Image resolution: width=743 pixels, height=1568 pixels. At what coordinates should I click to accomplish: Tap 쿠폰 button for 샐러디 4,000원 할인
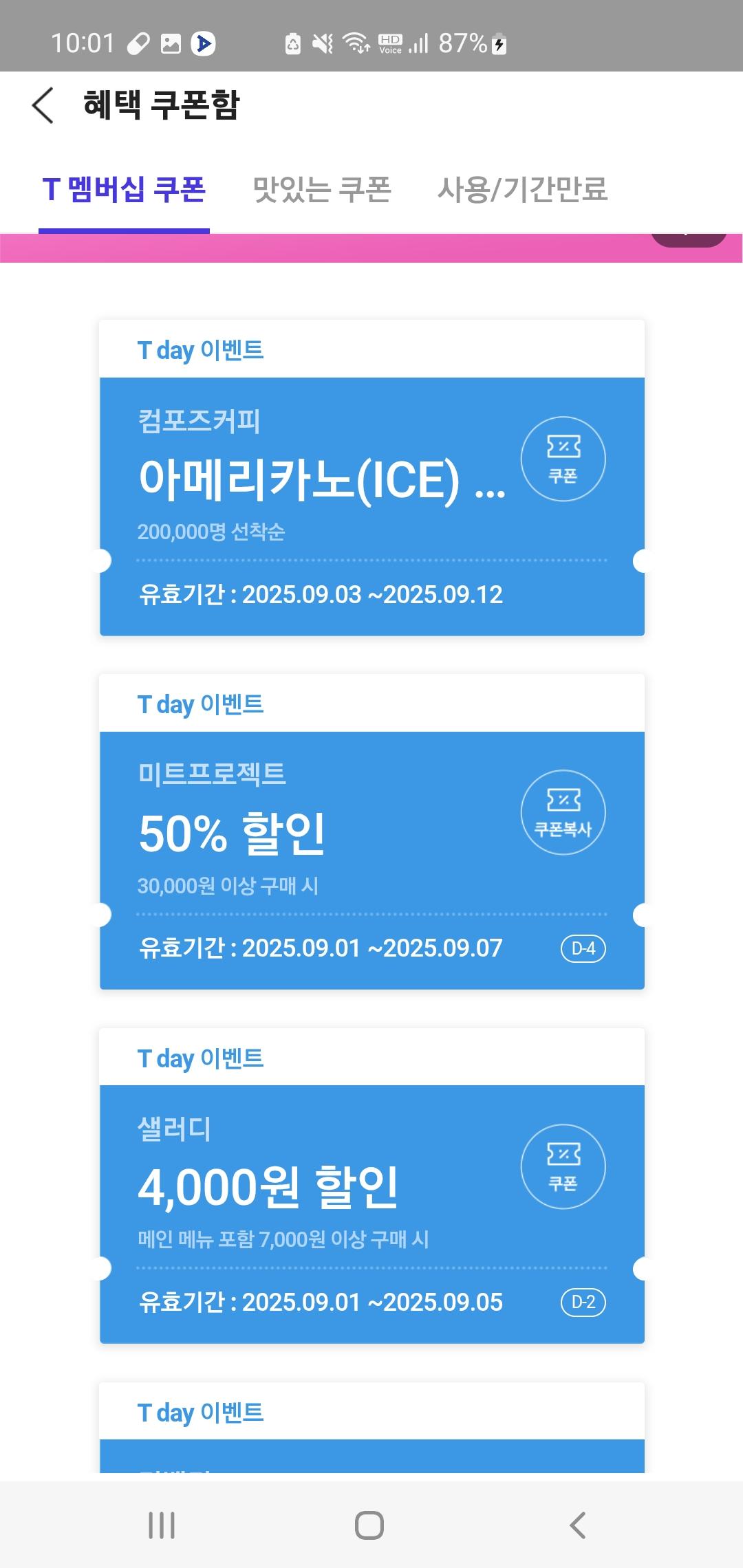click(x=563, y=1166)
